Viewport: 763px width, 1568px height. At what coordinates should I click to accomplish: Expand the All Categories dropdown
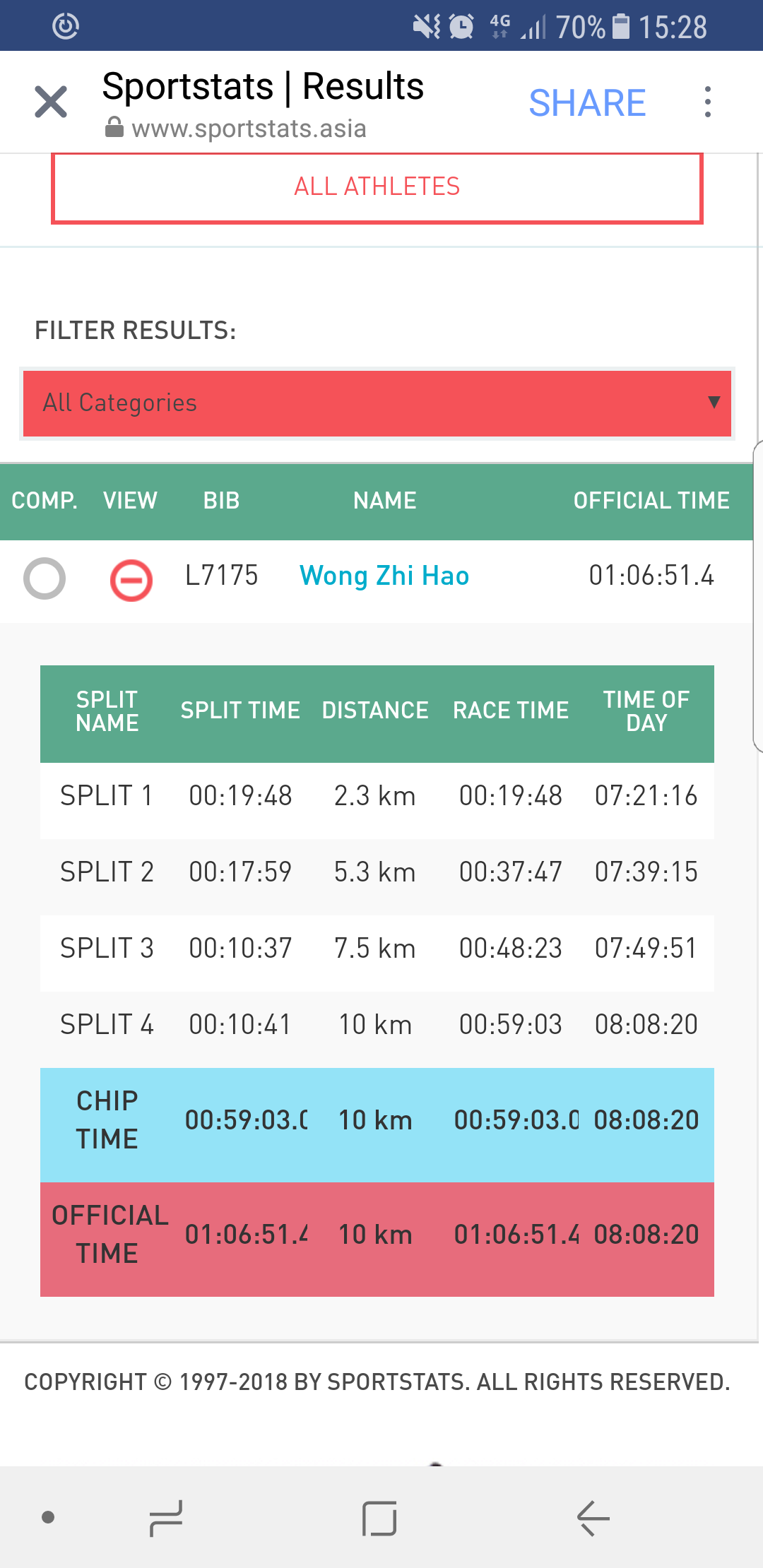(377, 403)
